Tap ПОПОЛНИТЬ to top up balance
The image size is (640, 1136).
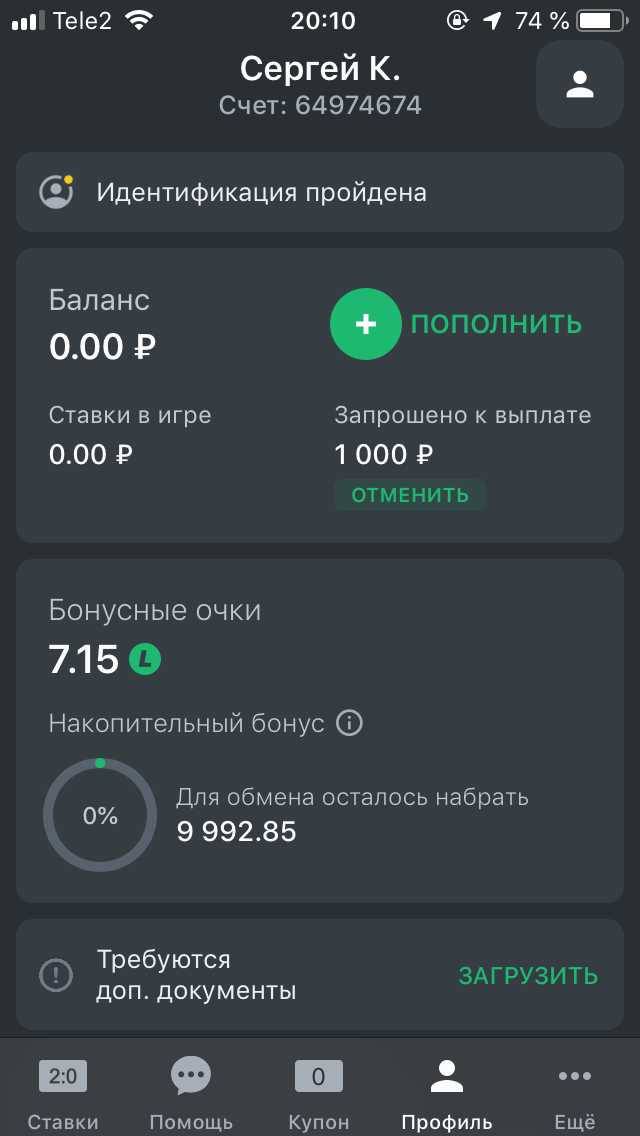457,324
